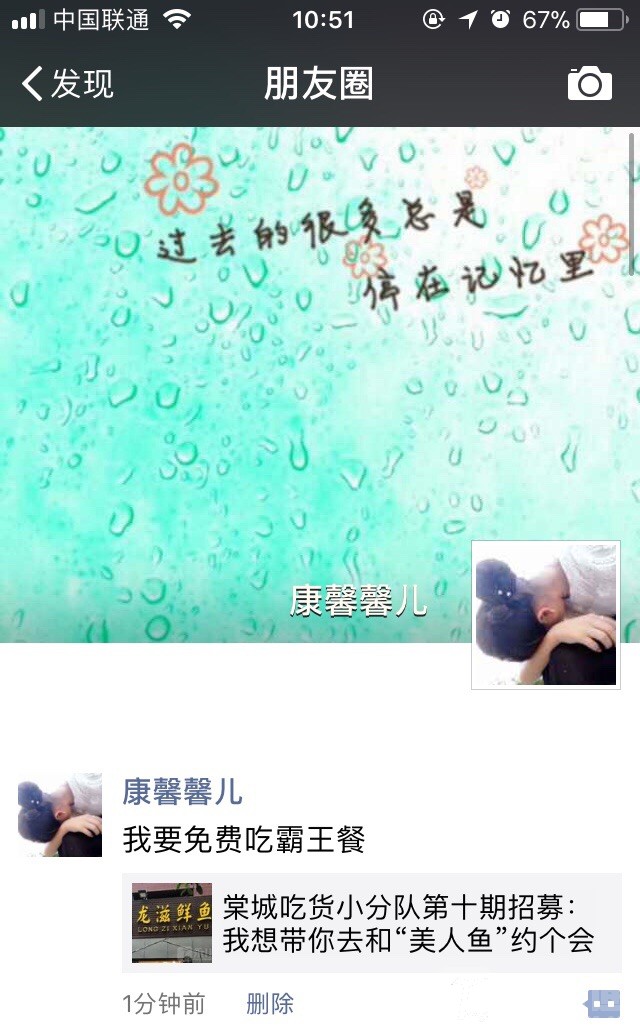Viewport: 640px width, 1032px height.
Task: Open the shared 棠城吃货小分队 article card
Action: point(371,923)
